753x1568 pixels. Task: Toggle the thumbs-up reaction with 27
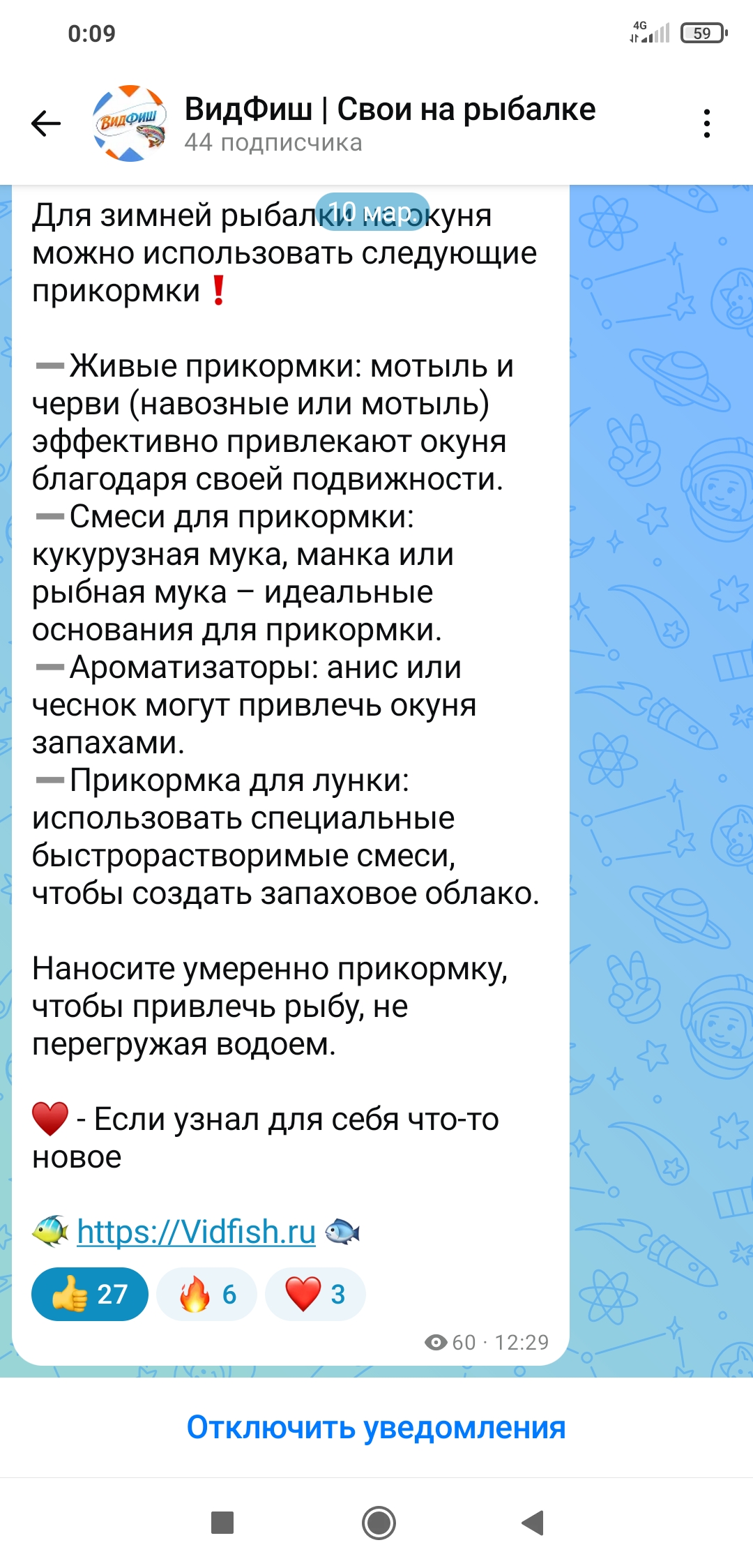90,1294
